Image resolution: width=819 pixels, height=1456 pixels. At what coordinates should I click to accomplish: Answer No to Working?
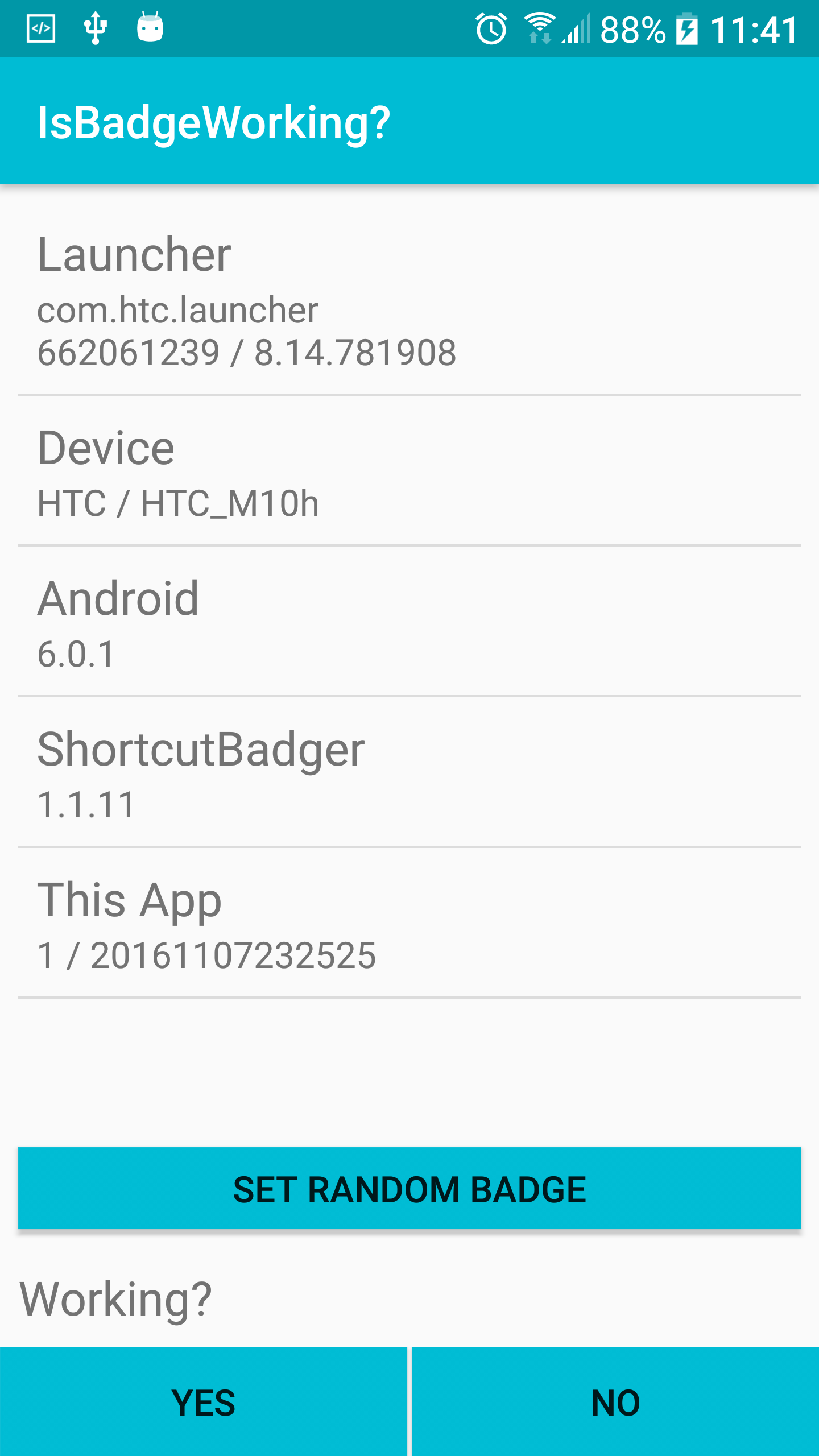pos(615,1402)
